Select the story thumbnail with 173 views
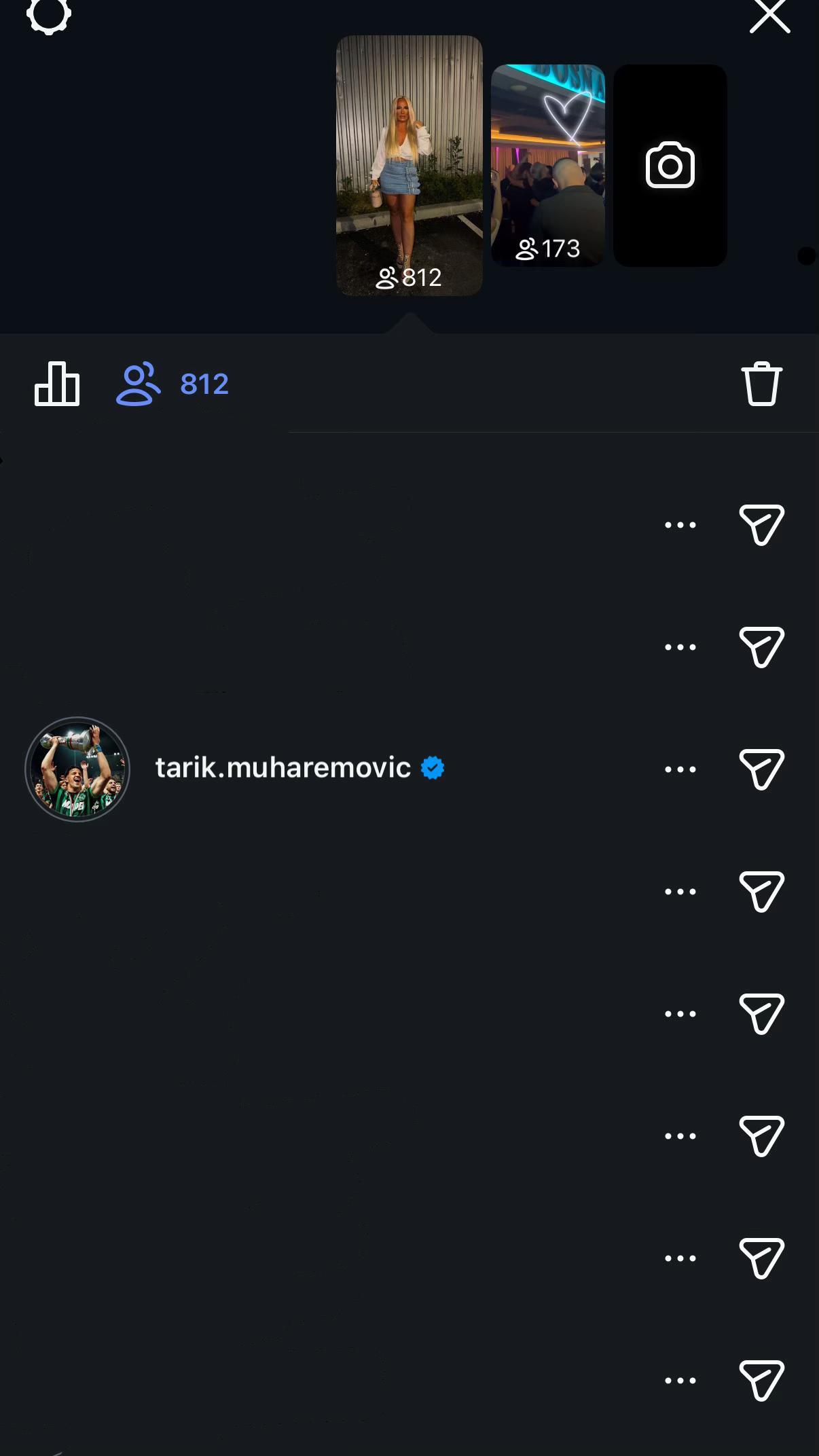Screen dimensions: 819x1456 click(x=548, y=165)
